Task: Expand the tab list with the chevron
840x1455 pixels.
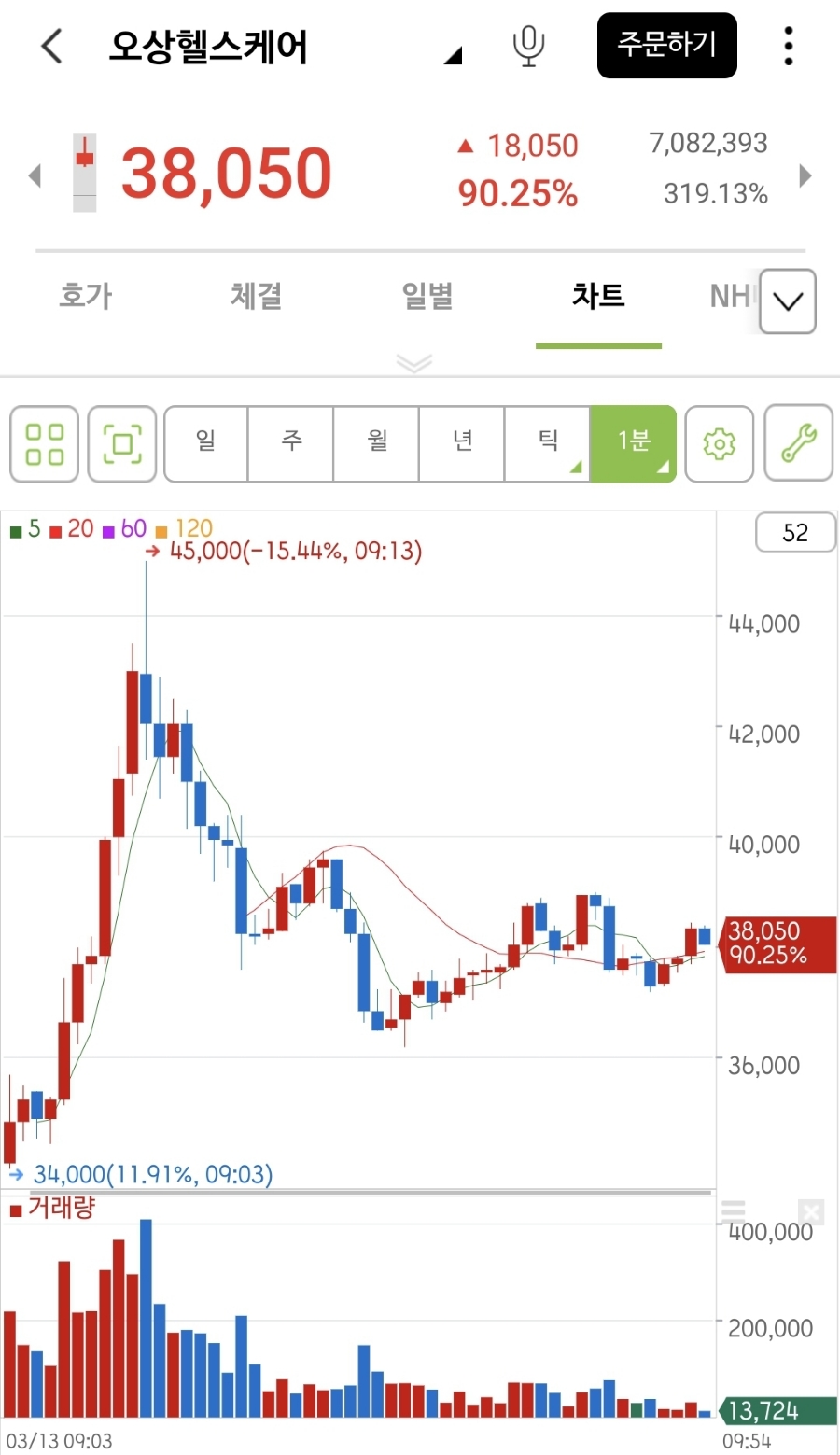Action: click(x=788, y=301)
